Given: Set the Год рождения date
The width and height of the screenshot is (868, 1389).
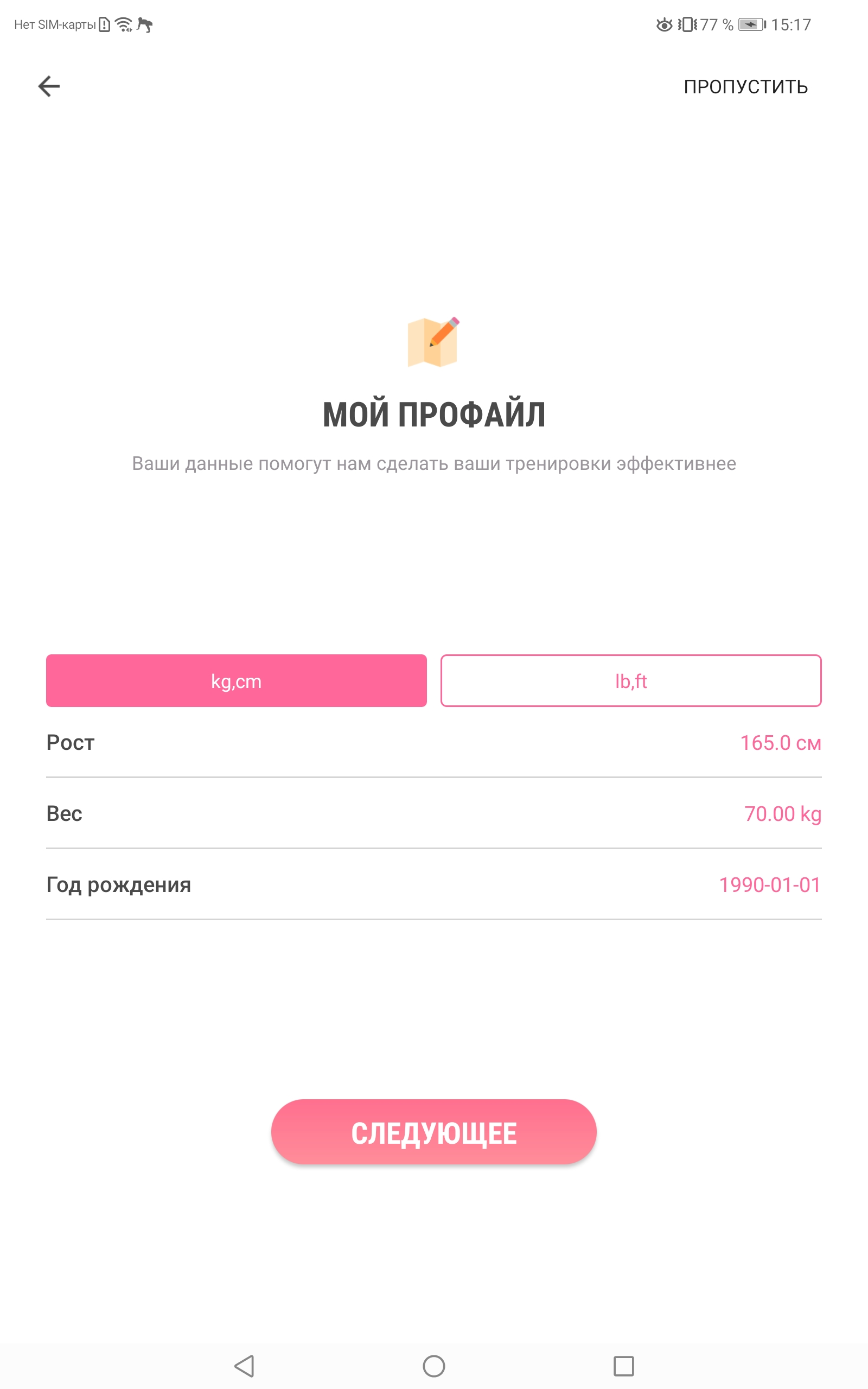Looking at the screenshot, I should click(434, 884).
